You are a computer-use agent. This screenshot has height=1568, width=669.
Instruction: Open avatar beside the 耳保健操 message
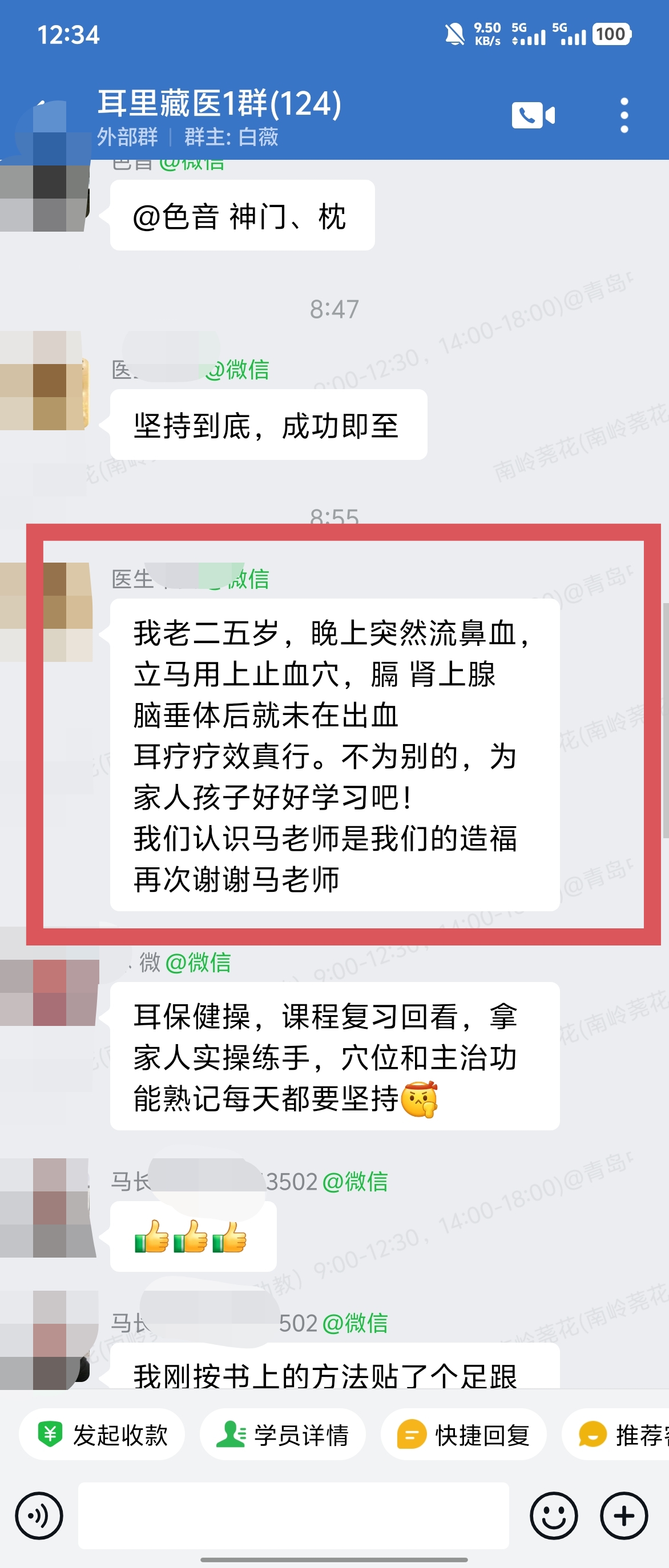click(x=49, y=975)
